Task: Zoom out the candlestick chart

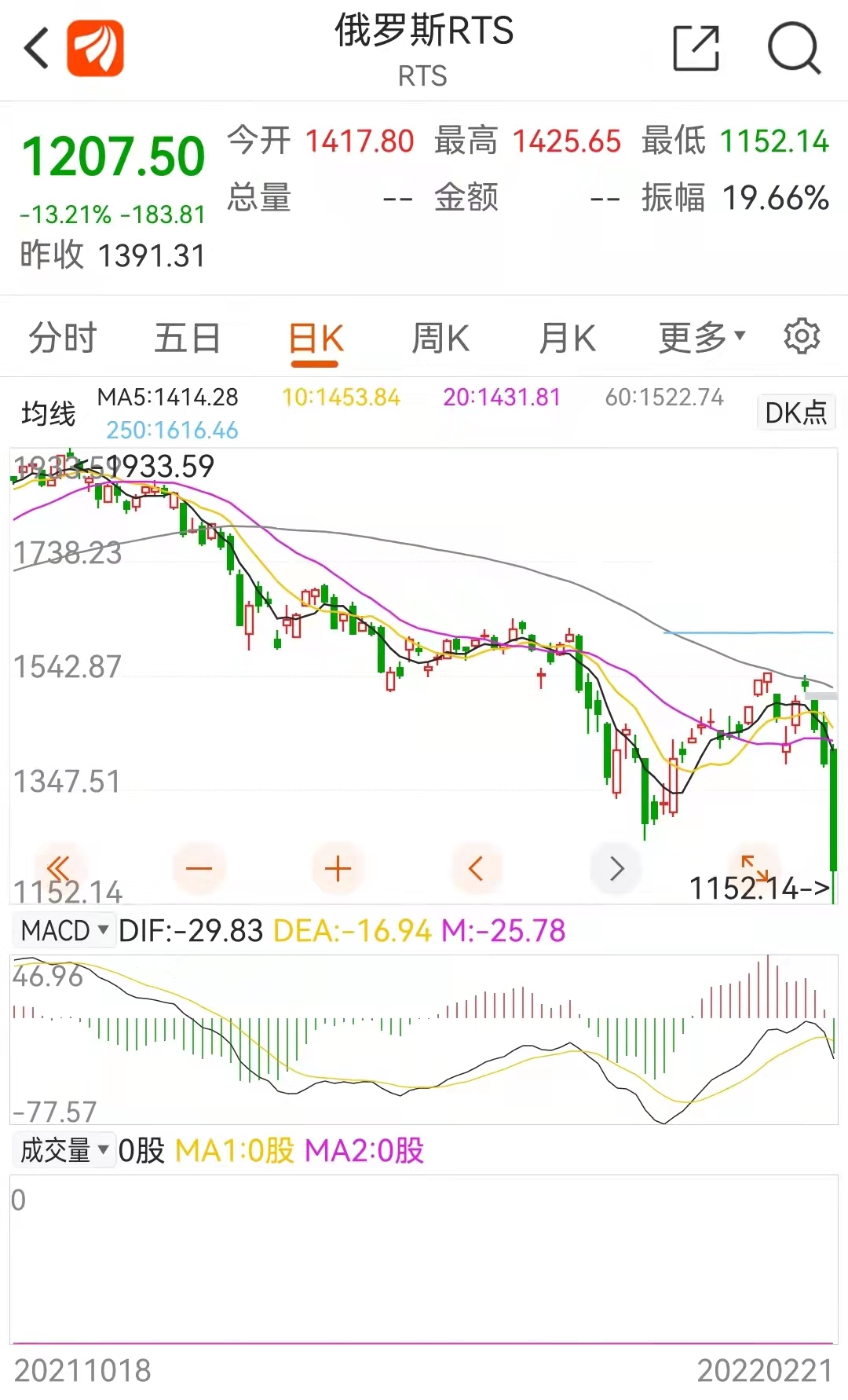Action: point(199,867)
